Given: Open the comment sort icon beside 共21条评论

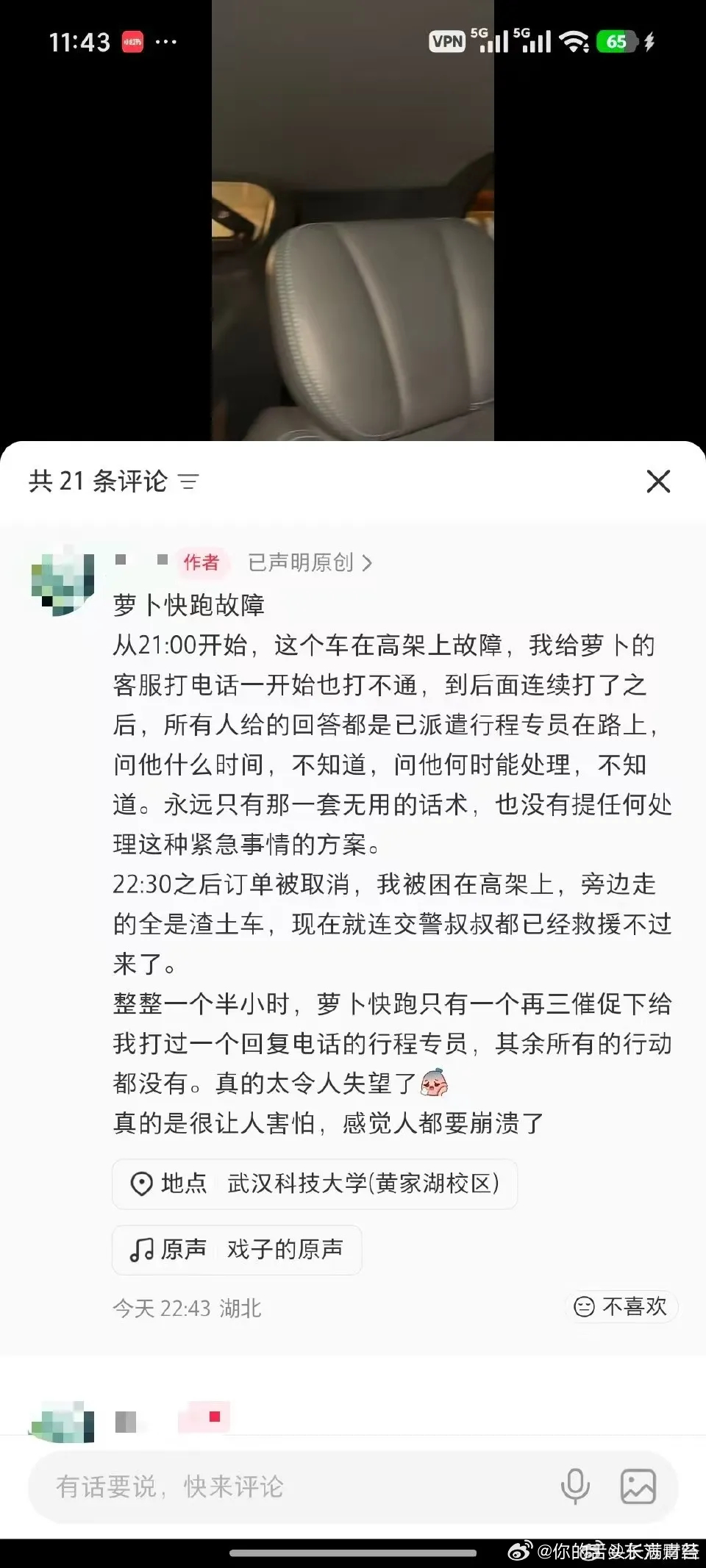Looking at the screenshot, I should [x=190, y=482].
